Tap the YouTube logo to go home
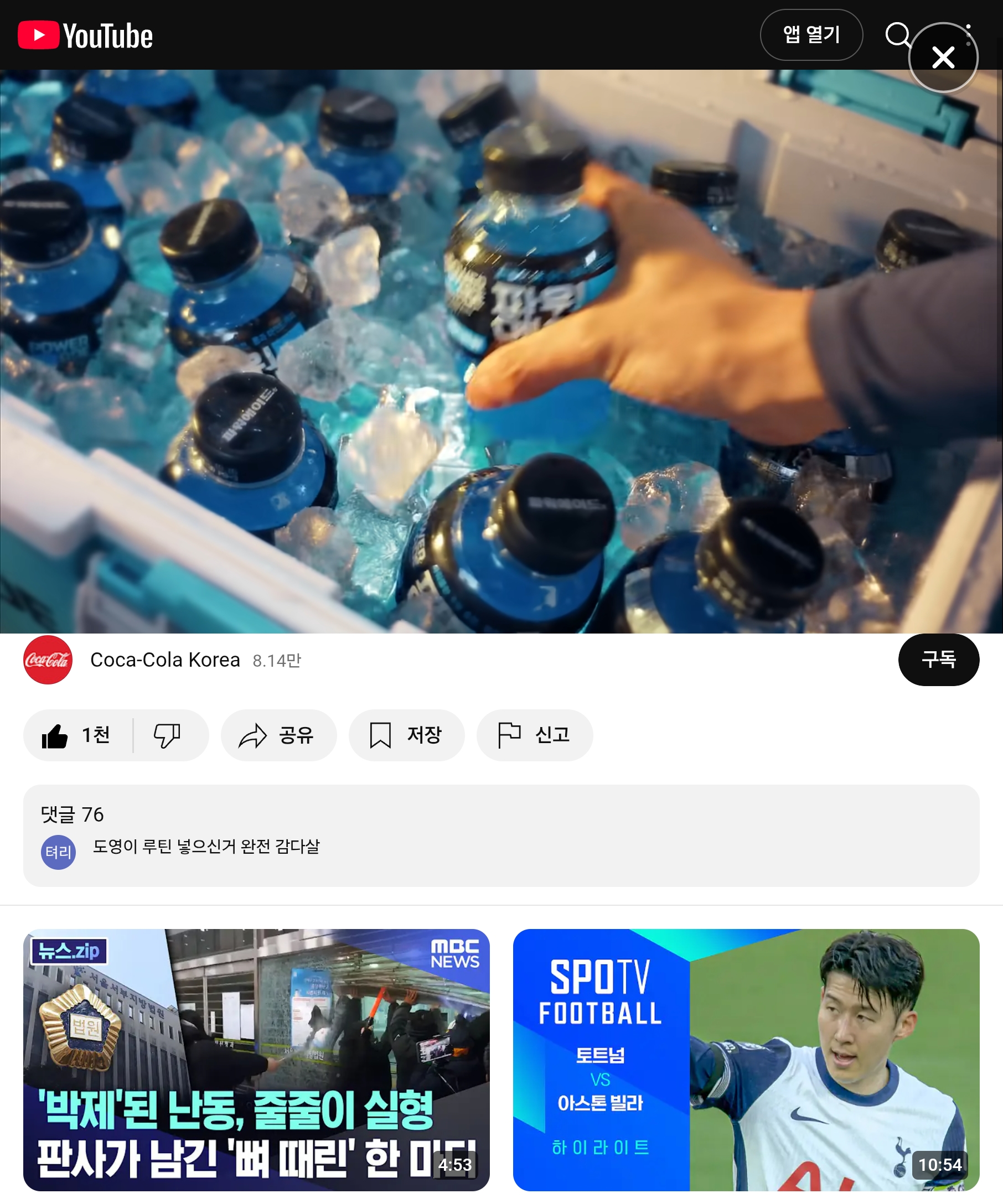 click(x=85, y=35)
